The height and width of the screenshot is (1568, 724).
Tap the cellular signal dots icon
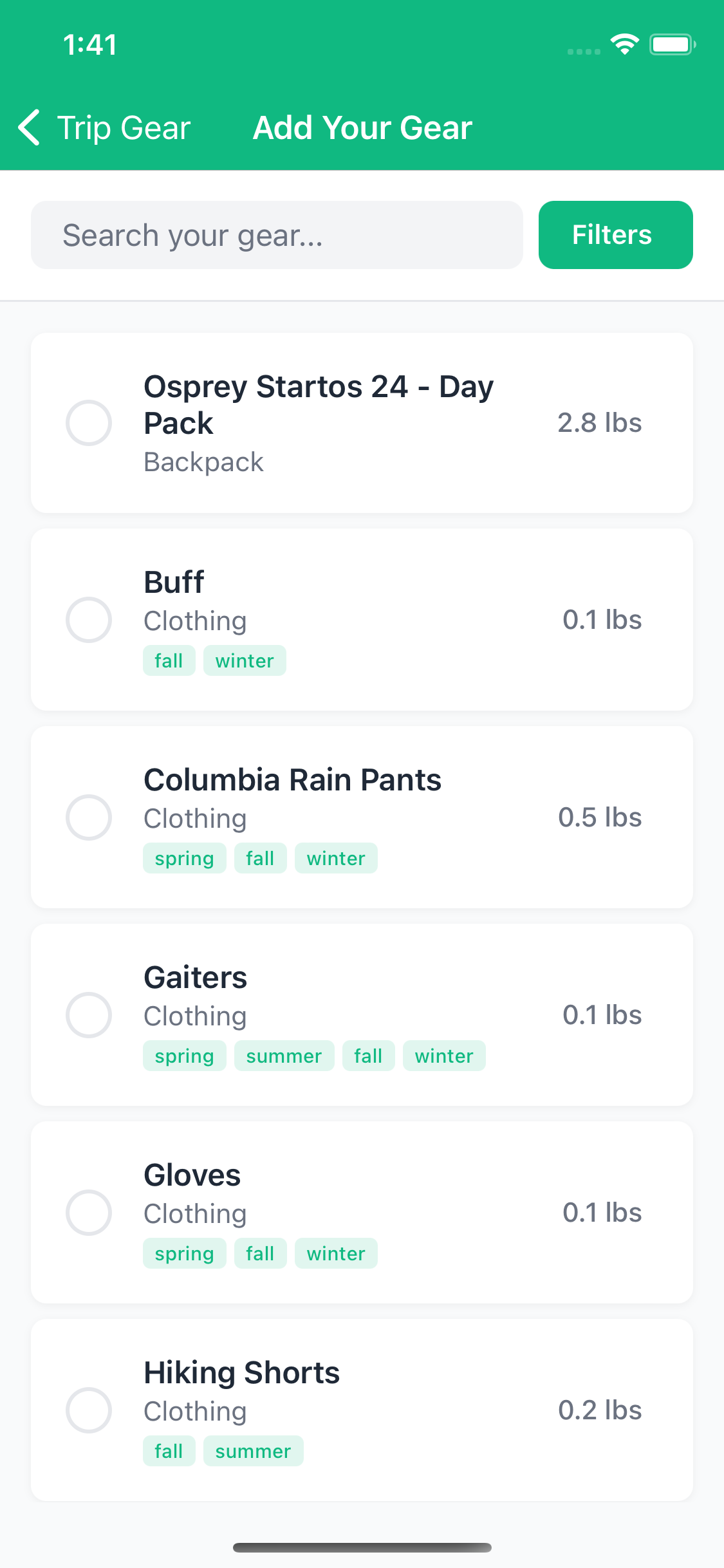[582, 50]
